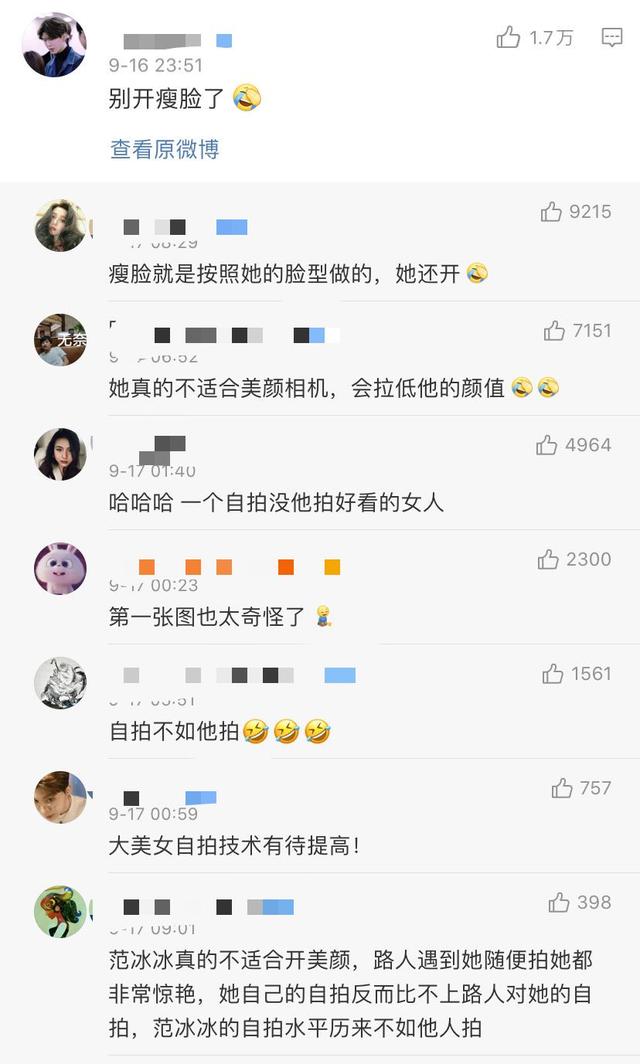Open the avatar of the 别开瘦脸了 commenter
The image size is (640, 1064).
[54, 45]
